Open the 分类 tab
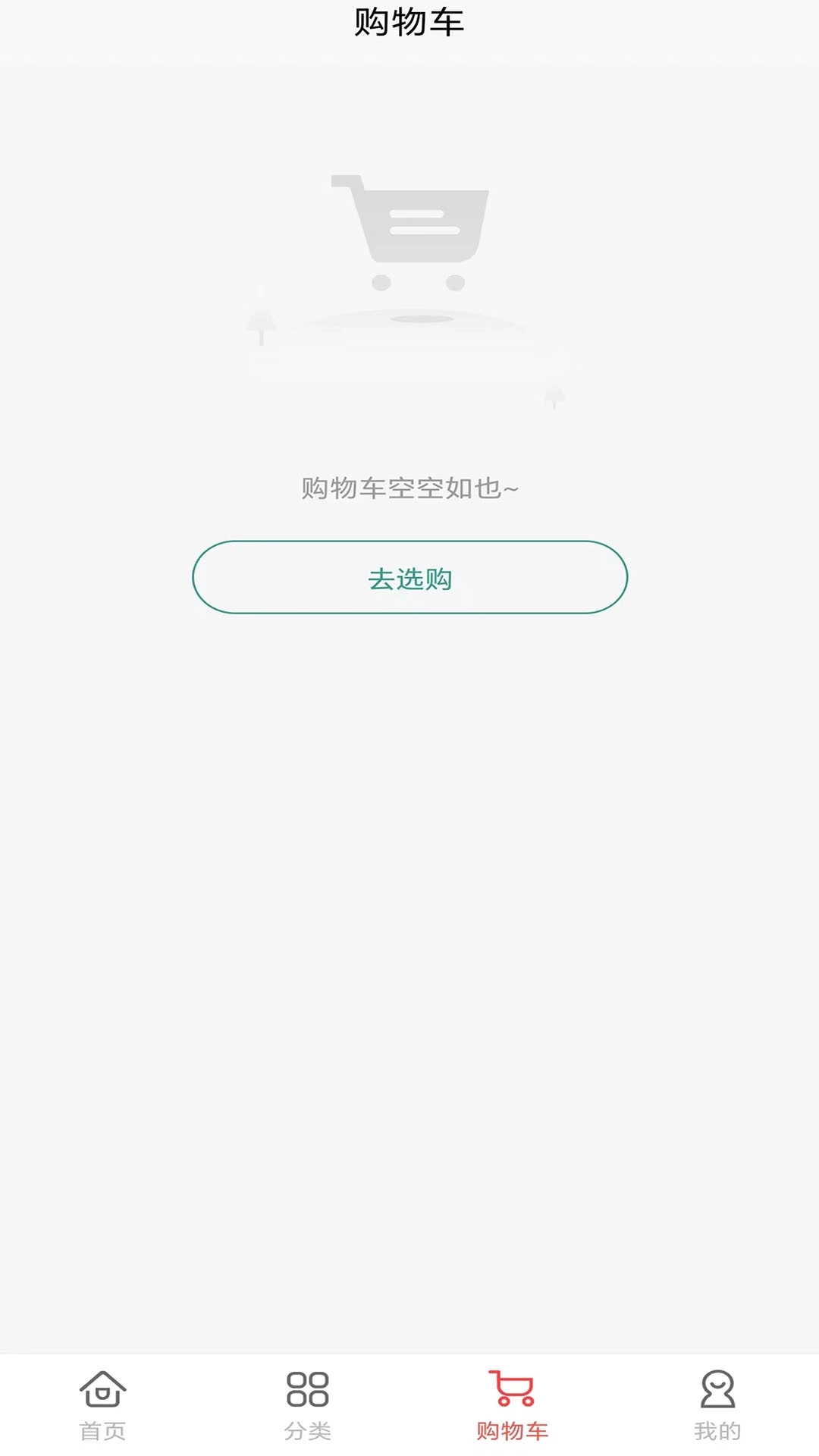 307,1404
